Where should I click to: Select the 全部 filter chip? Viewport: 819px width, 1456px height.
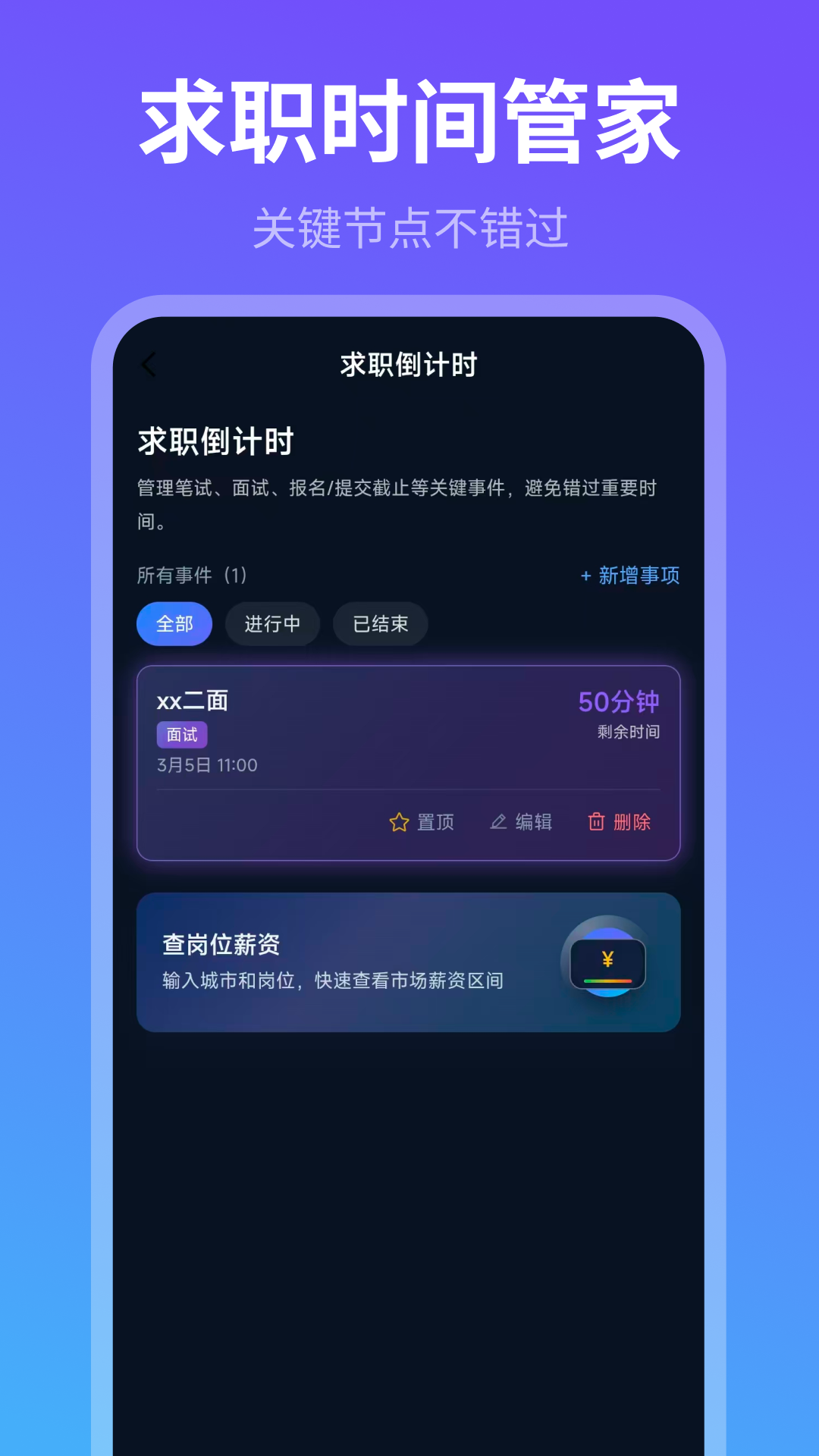174,623
